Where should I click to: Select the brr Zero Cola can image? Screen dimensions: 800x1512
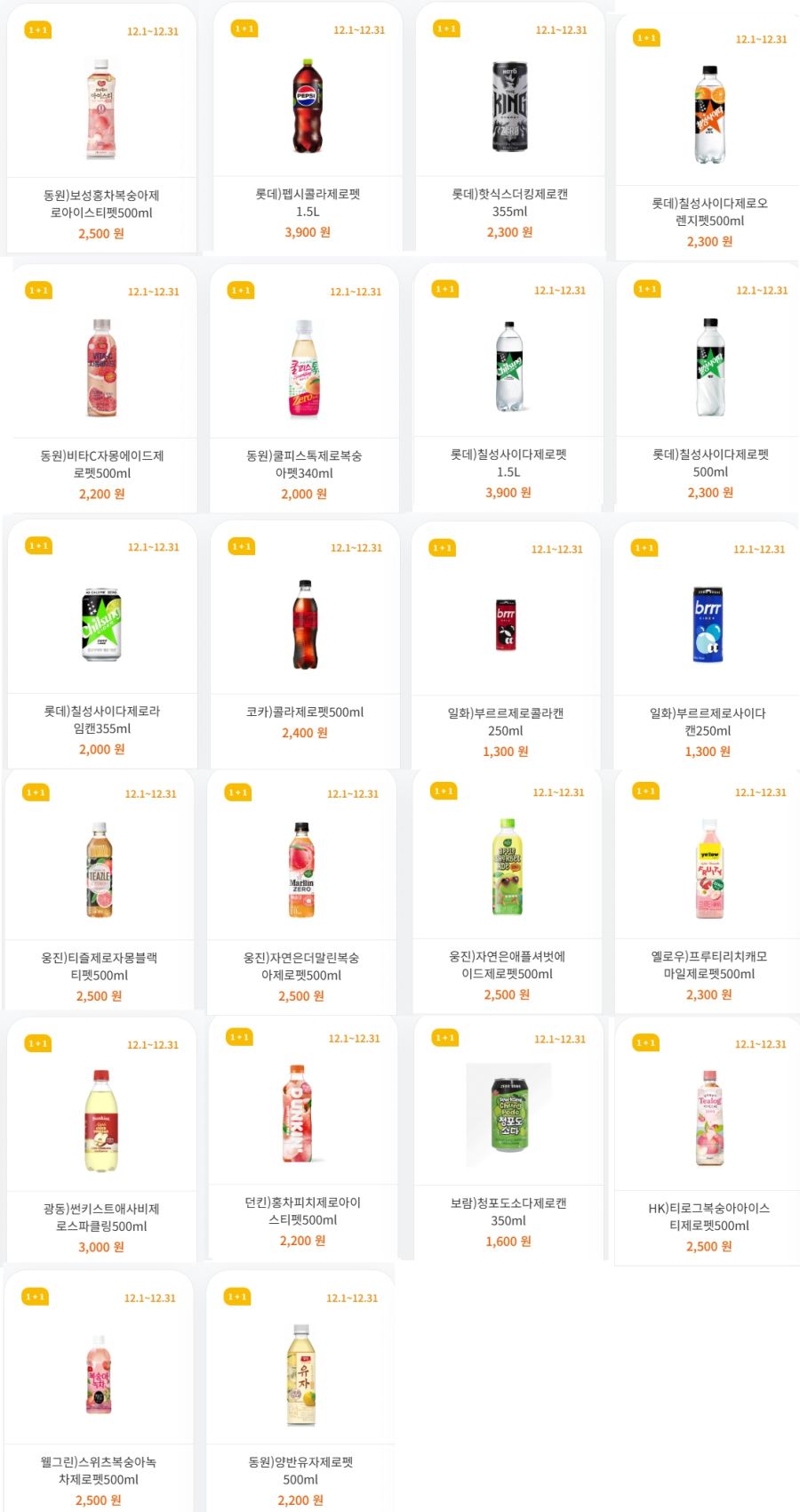(x=505, y=623)
